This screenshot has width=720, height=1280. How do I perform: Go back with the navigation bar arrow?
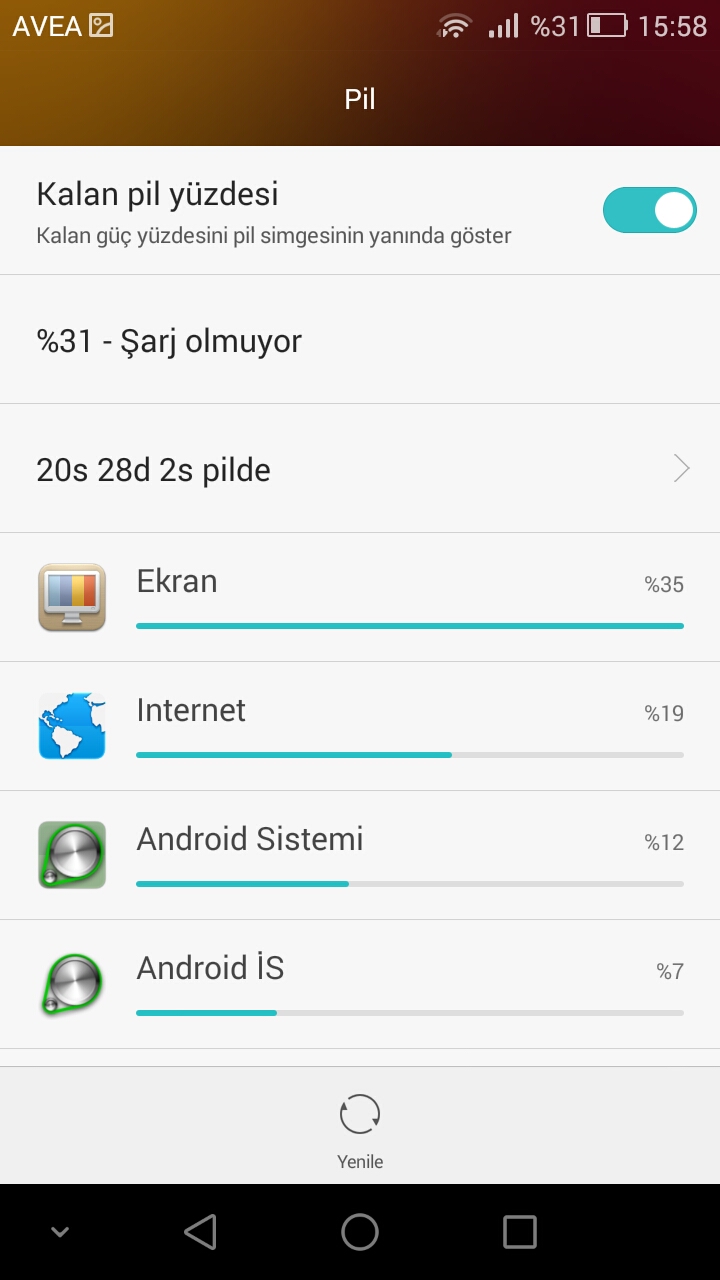[x=200, y=1232]
